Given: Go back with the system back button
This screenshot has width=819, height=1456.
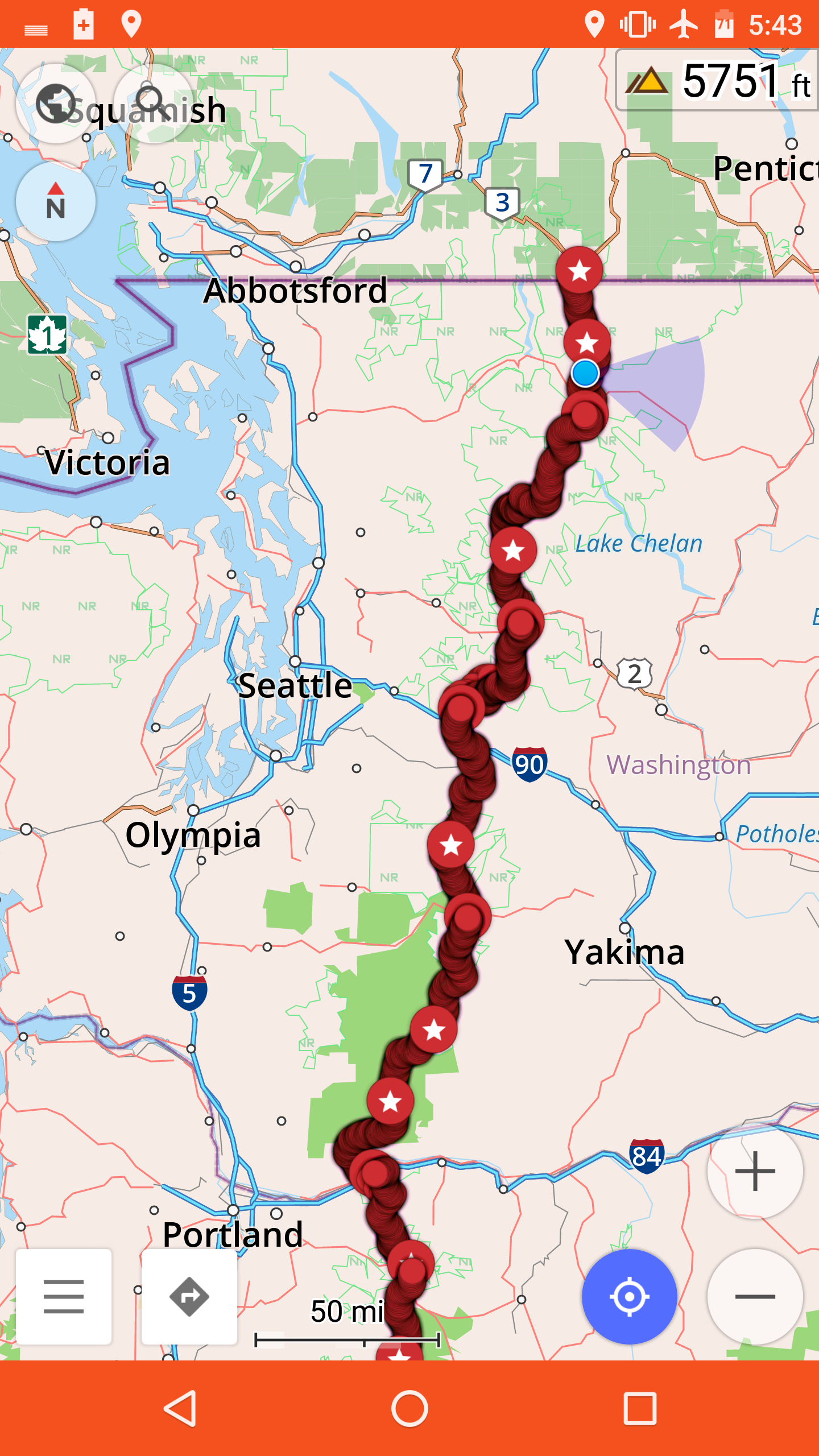Looking at the screenshot, I should 181,1408.
